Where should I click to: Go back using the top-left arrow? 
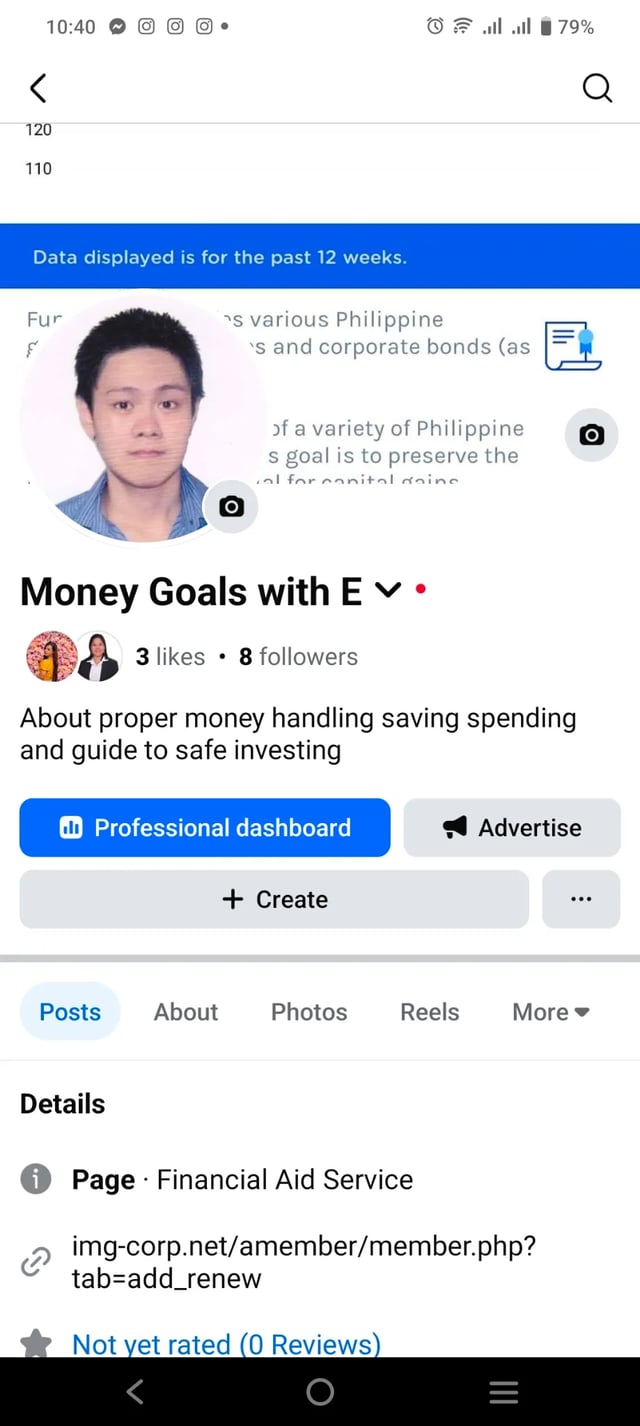click(x=38, y=89)
